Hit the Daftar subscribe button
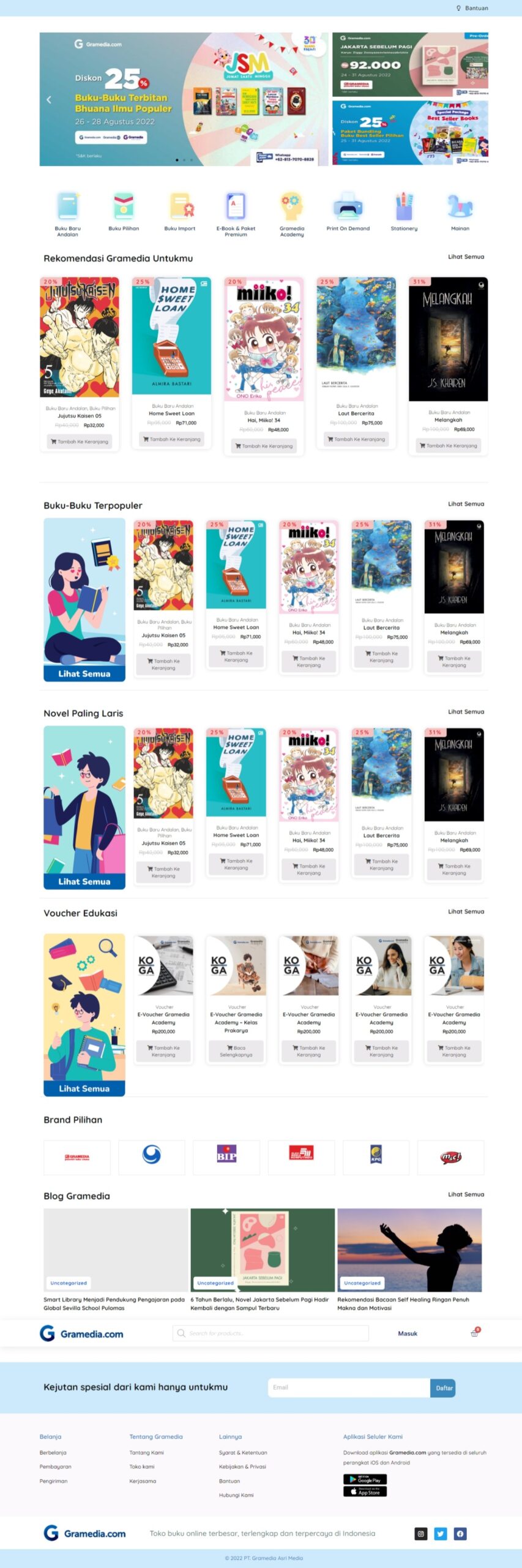Screen dimensions: 522x1568 pyautogui.click(x=444, y=1388)
